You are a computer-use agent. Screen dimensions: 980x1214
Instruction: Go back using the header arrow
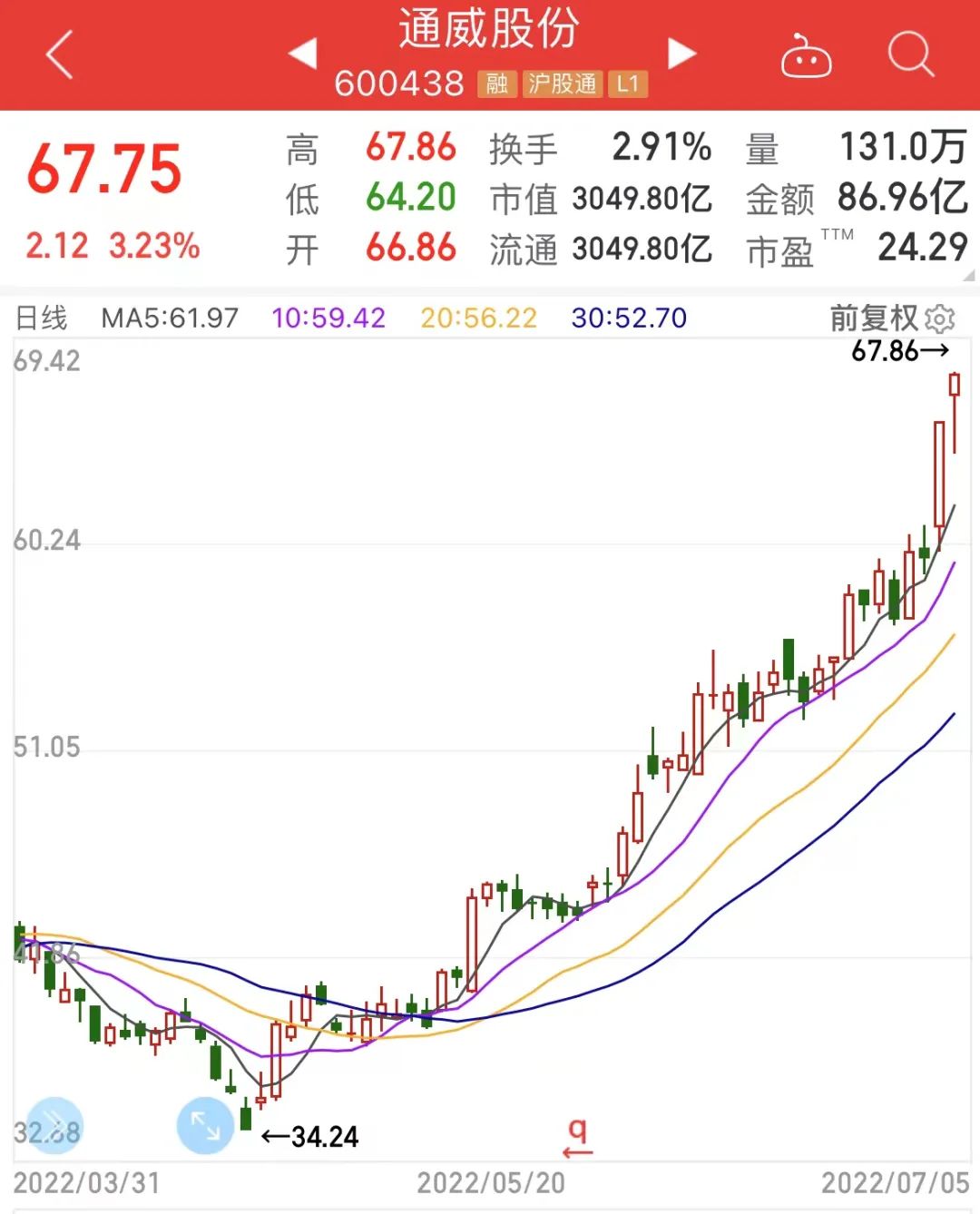point(60,54)
